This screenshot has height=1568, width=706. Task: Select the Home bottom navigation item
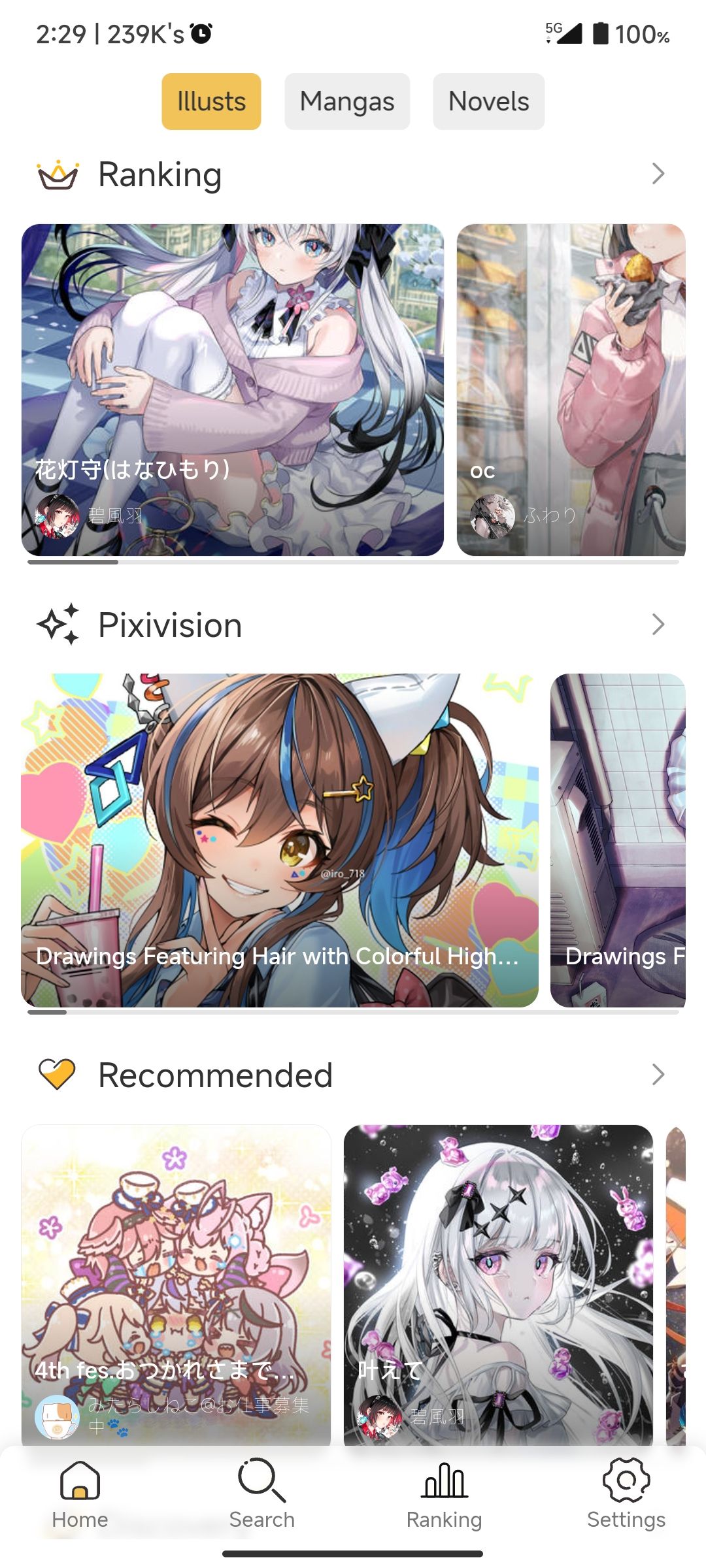[80, 1494]
